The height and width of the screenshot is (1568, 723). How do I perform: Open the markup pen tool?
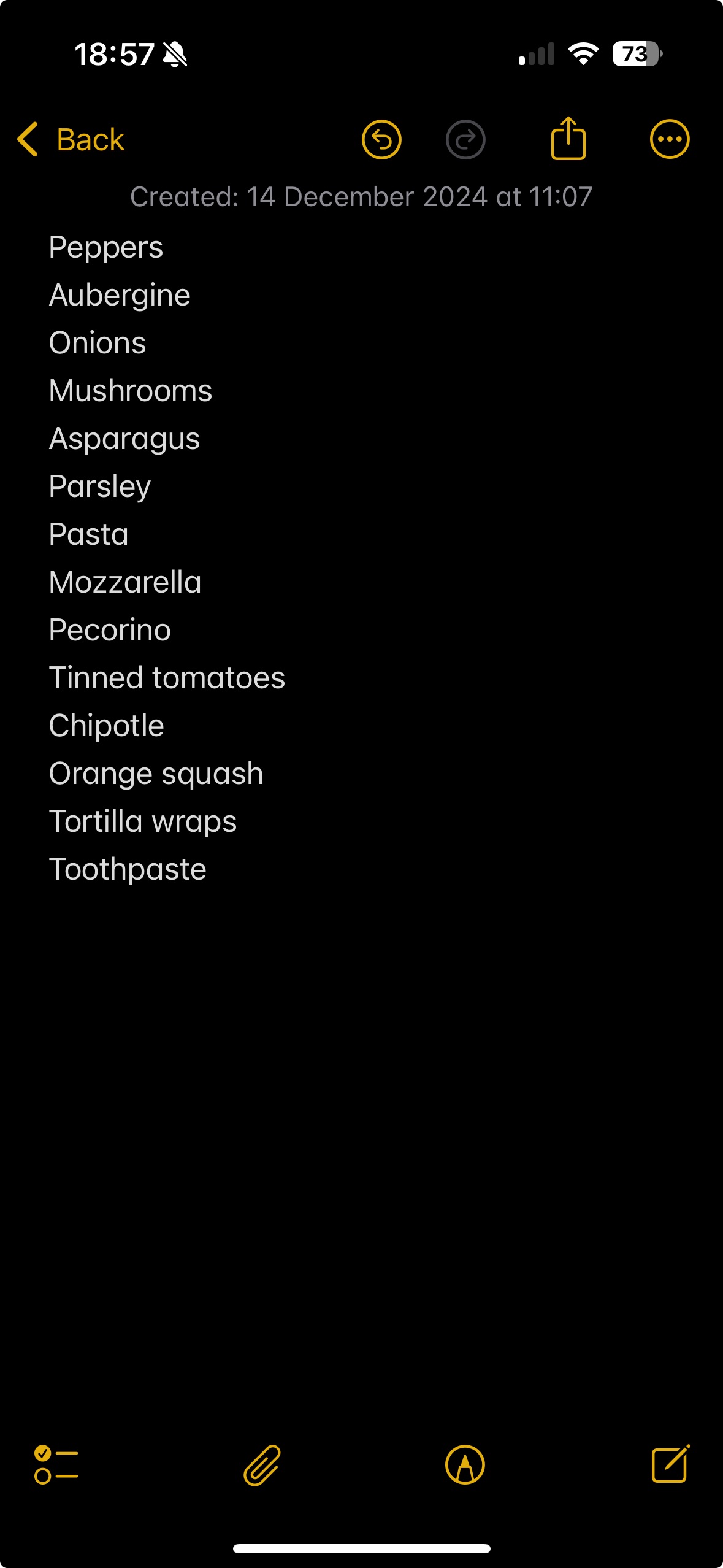pyautogui.click(x=465, y=1464)
